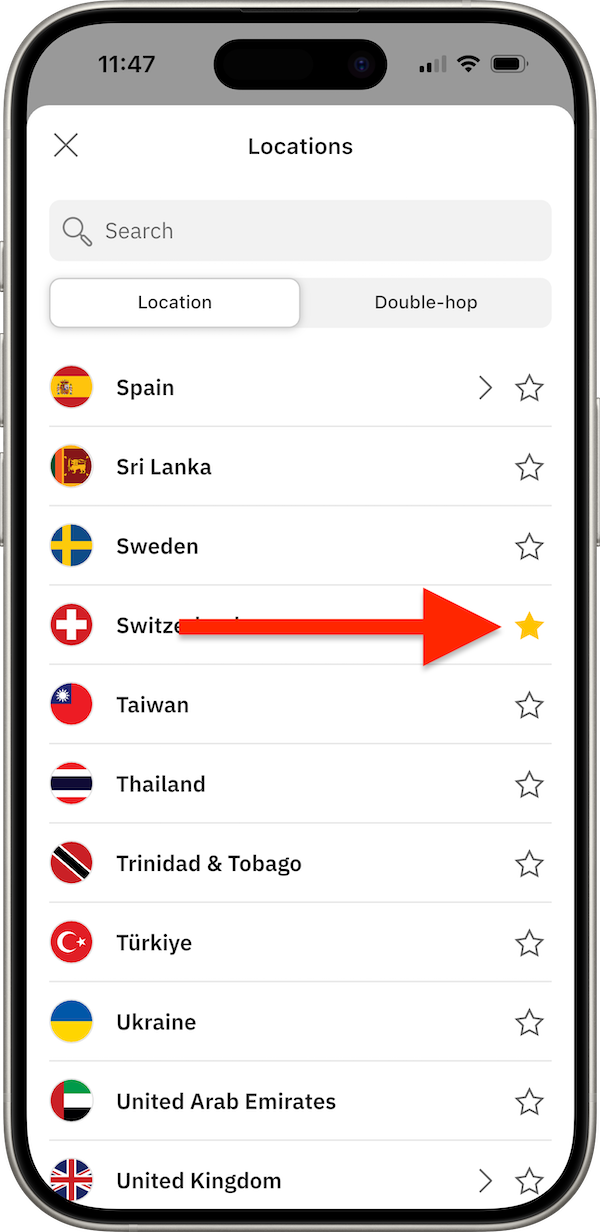This screenshot has height=1232, width=600.
Task: Choose Taiwan as location
Action: (x=300, y=705)
